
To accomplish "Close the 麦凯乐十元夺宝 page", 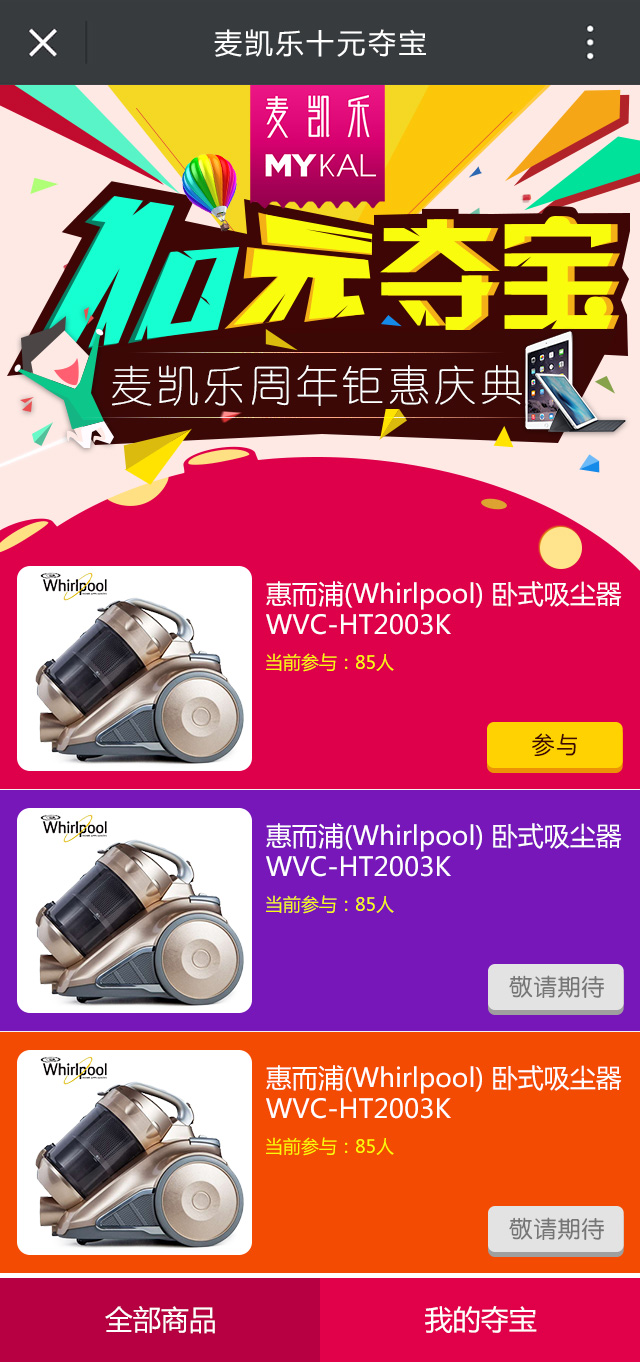I will (x=43, y=43).
